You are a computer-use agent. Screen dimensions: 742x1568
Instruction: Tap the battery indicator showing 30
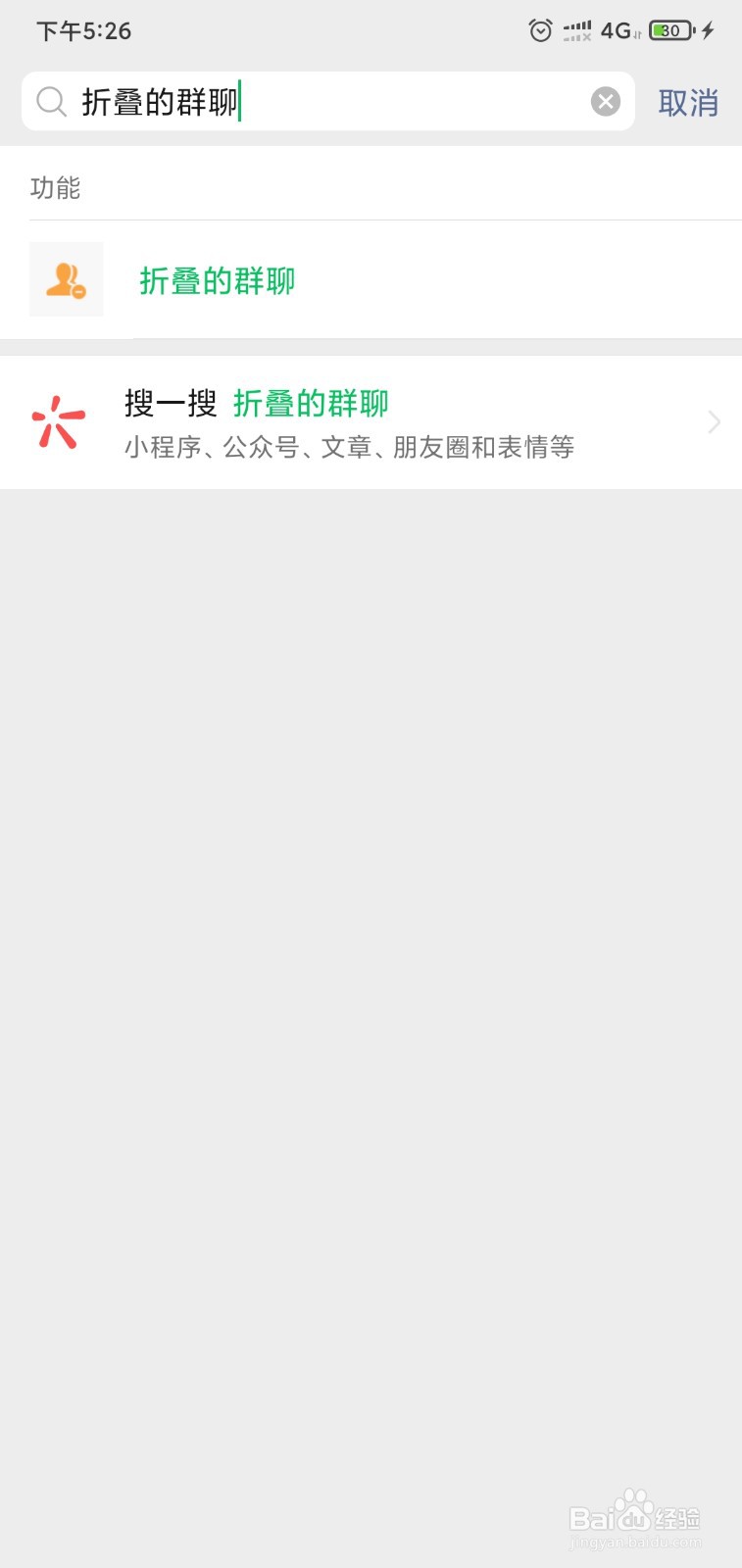click(x=669, y=30)
